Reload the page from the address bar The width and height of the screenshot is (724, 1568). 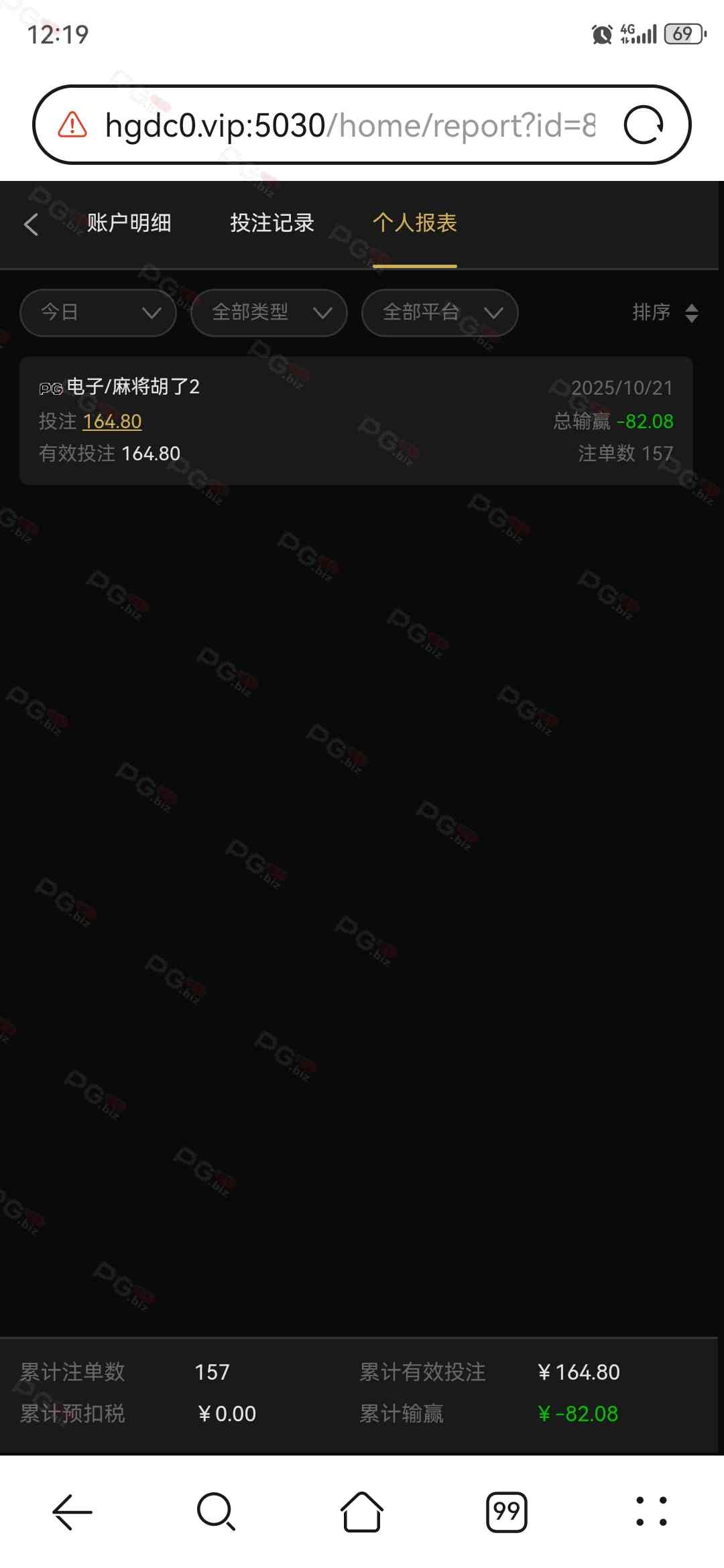tap(644, 125)
